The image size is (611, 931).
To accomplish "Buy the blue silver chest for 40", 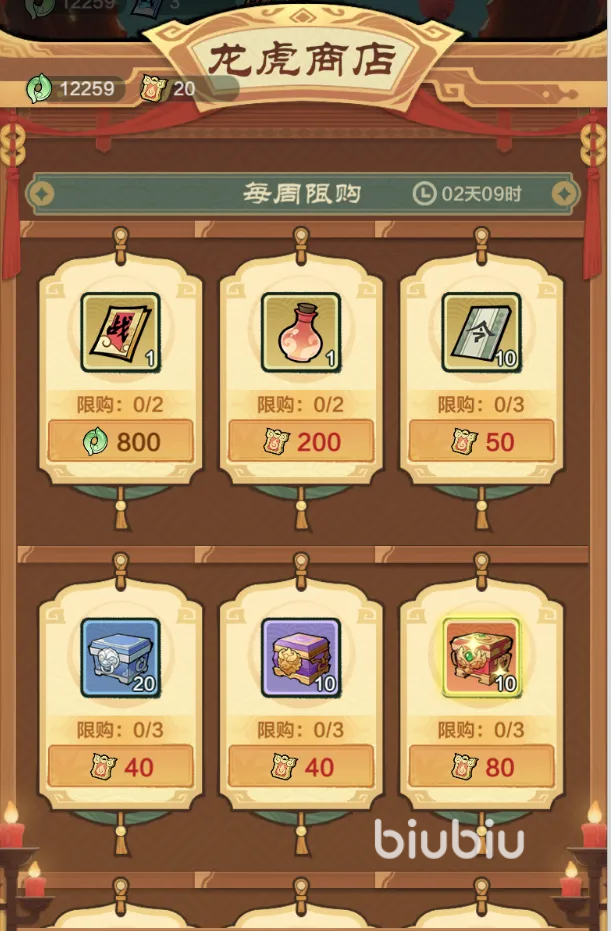I will [120, 767].
